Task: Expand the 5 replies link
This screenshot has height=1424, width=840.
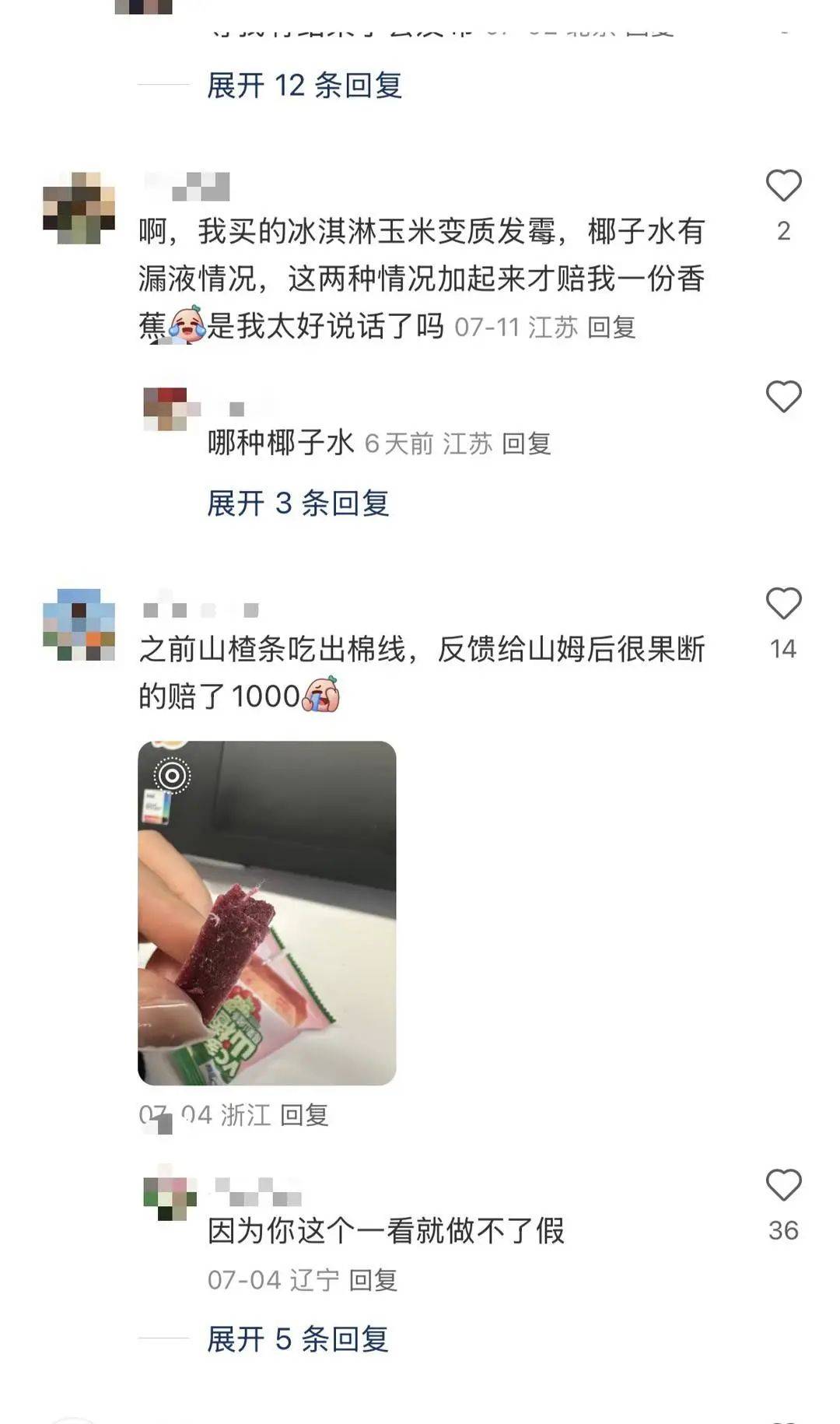Action: coord(298,1339)
